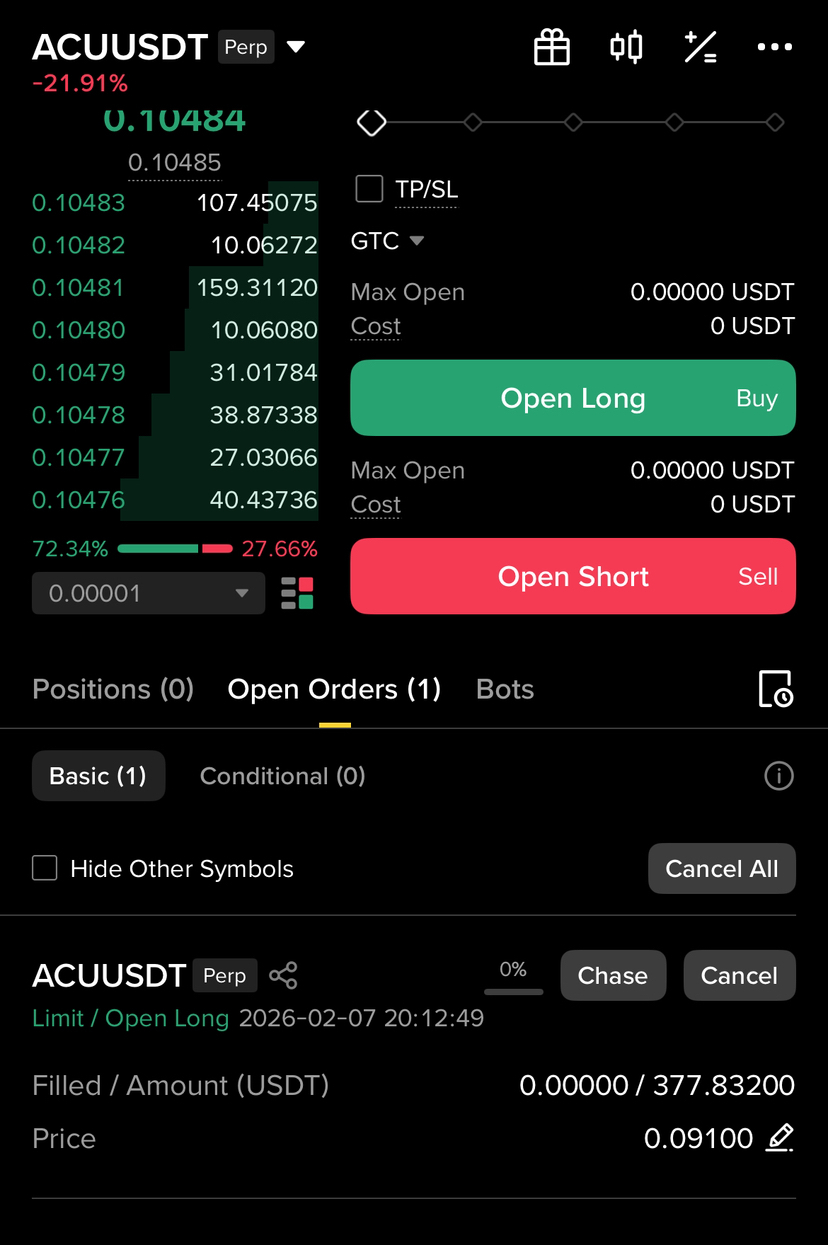Select the Conditional orders filter

tap(282, 776)
